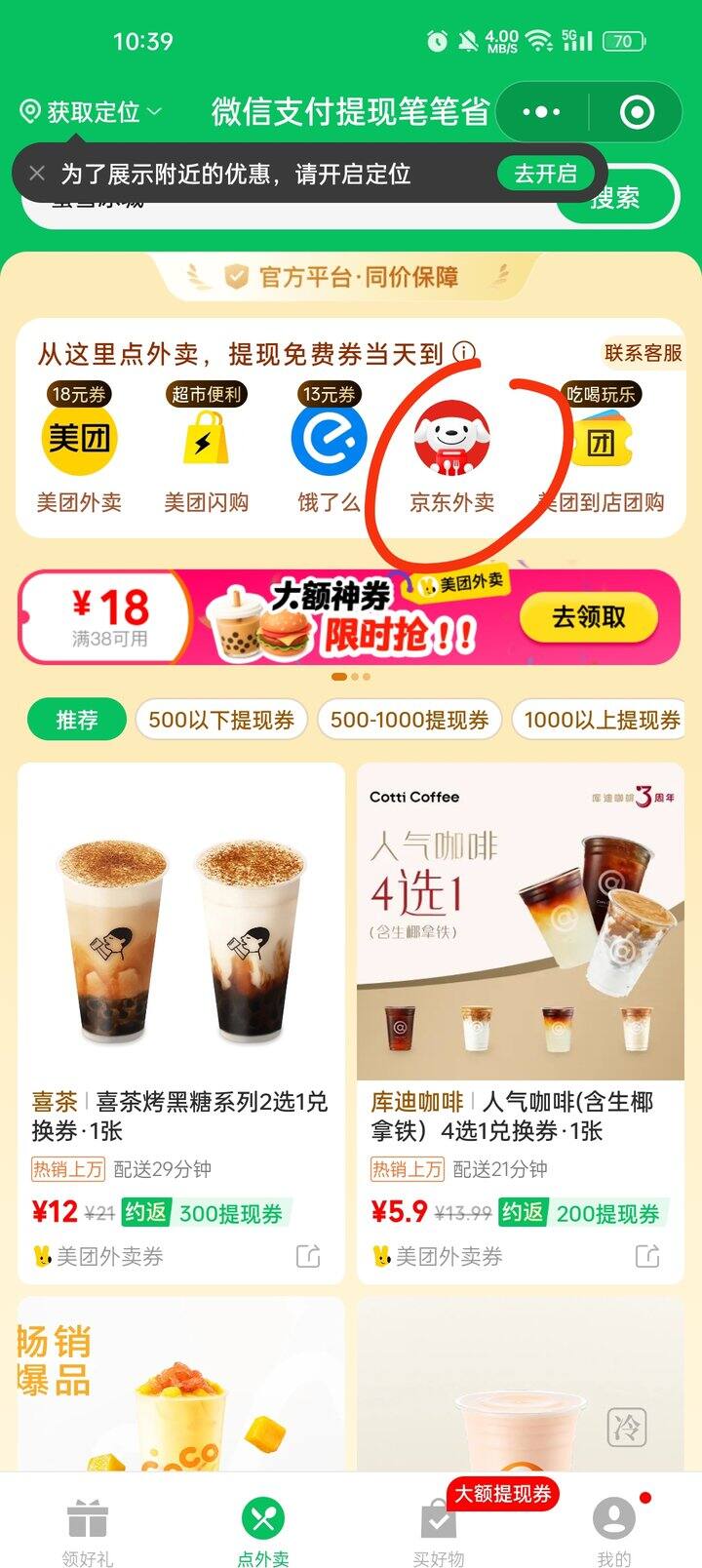Tap 去开启 to enable location
The image size is (702, 1568).
click(x=546, y=174)
